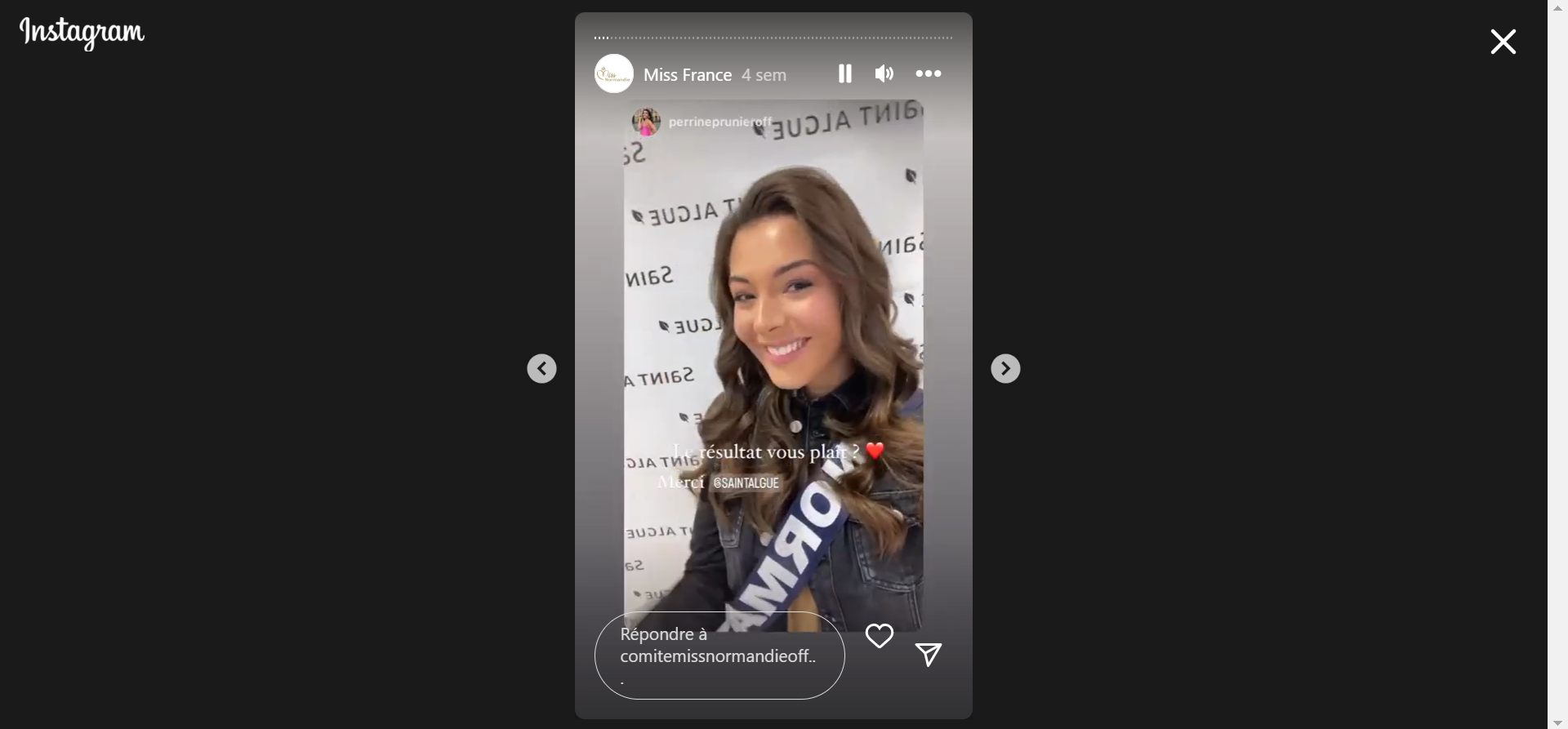
Task: Like this story with the heart
Action: coord(880,636)
